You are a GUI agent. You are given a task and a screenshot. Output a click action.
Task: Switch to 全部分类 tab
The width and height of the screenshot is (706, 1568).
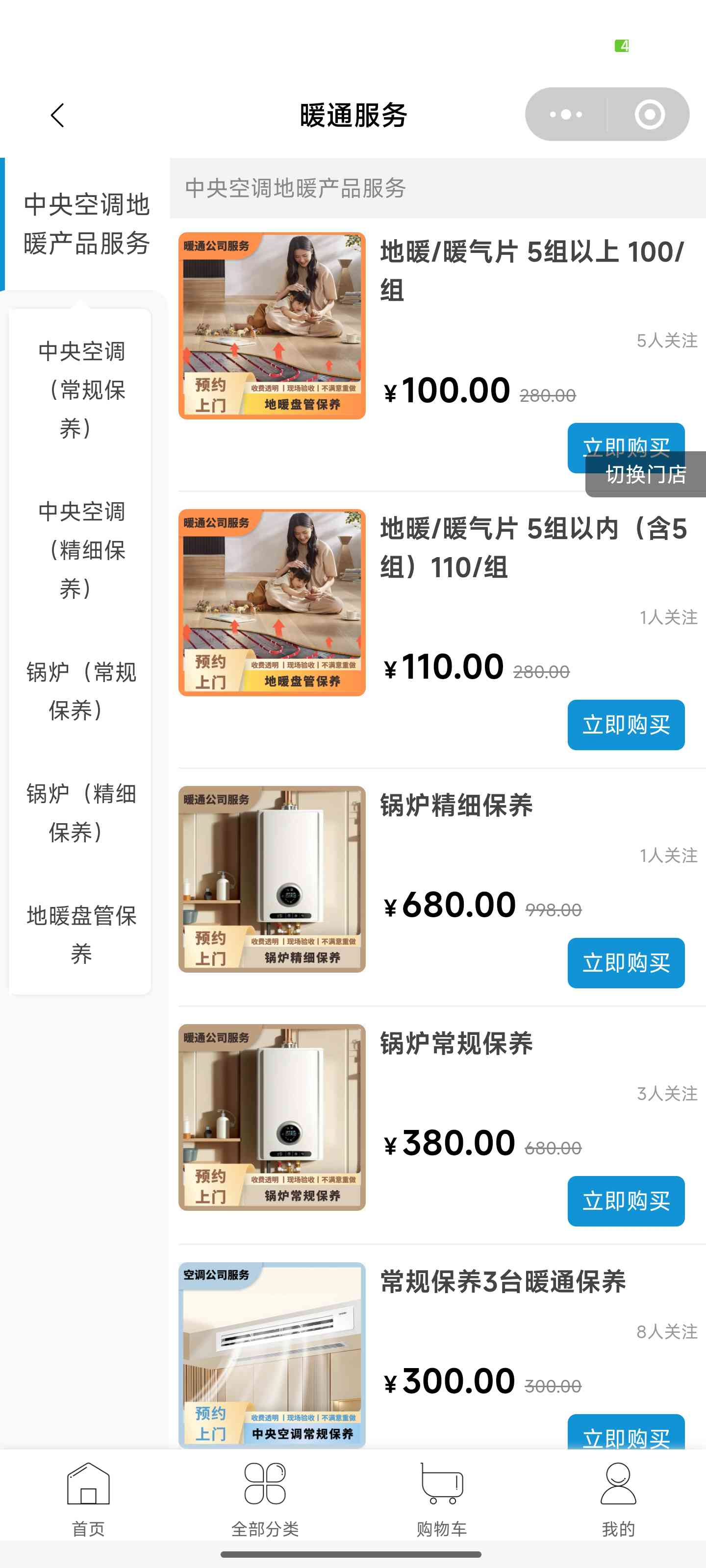(264, 1498)
